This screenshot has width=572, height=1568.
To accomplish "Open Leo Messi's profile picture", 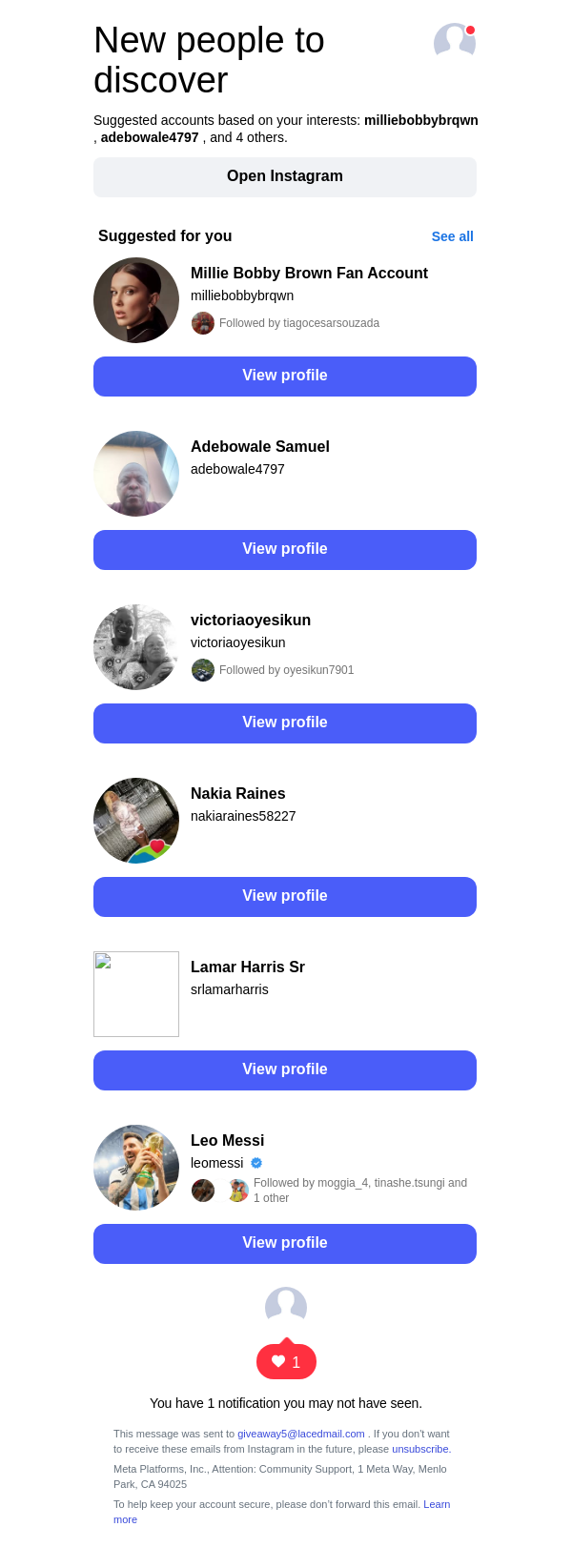I will click(x=136, y=1168).
